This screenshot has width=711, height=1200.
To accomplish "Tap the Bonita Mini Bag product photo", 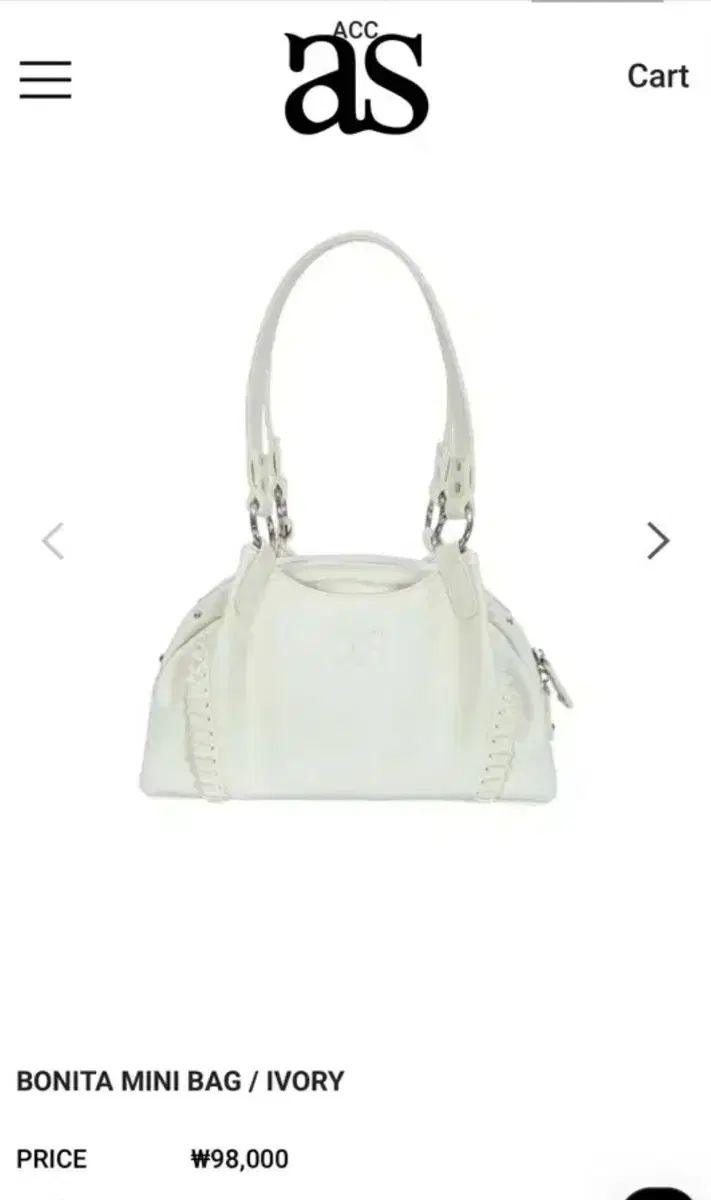I will [x=356, y=518].
